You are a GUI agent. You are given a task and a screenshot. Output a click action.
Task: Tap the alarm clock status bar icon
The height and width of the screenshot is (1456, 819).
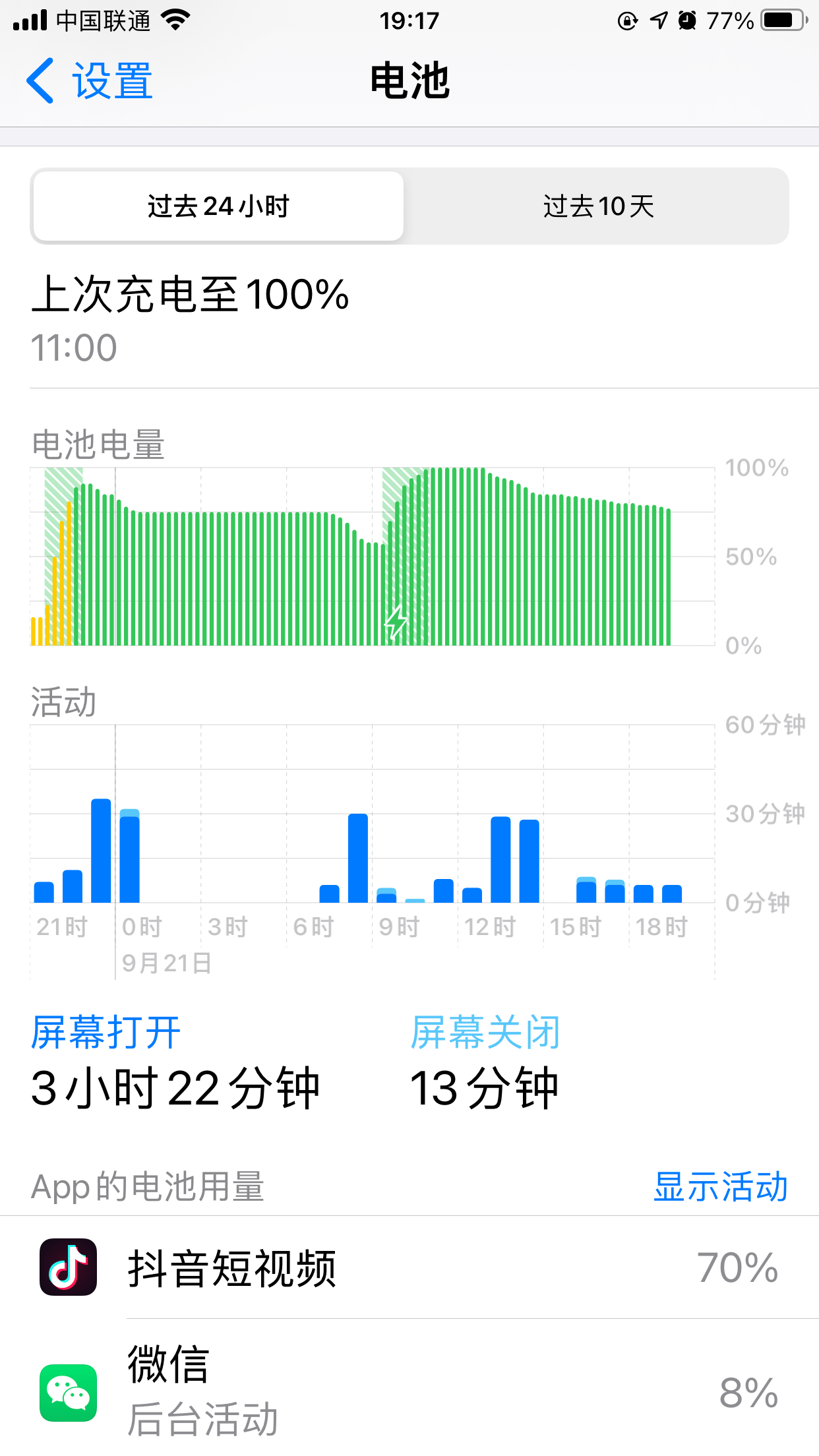click(688, 20)
